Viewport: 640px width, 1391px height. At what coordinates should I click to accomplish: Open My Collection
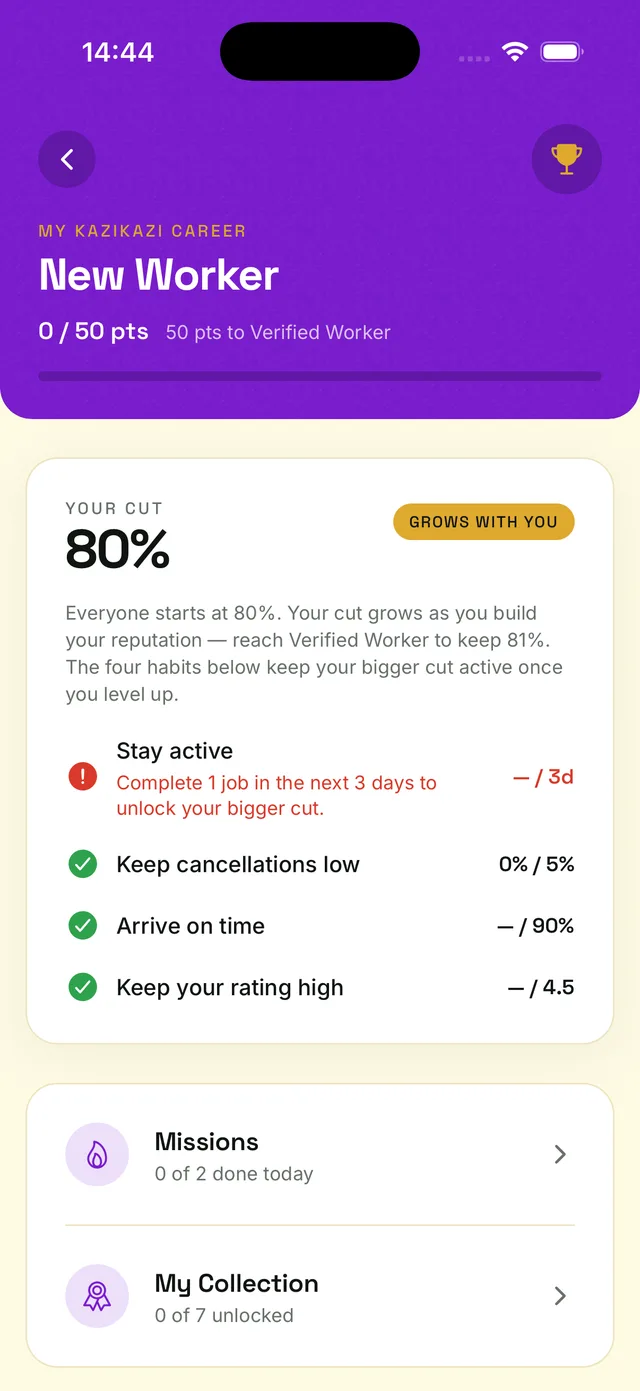click(320, 1296)
